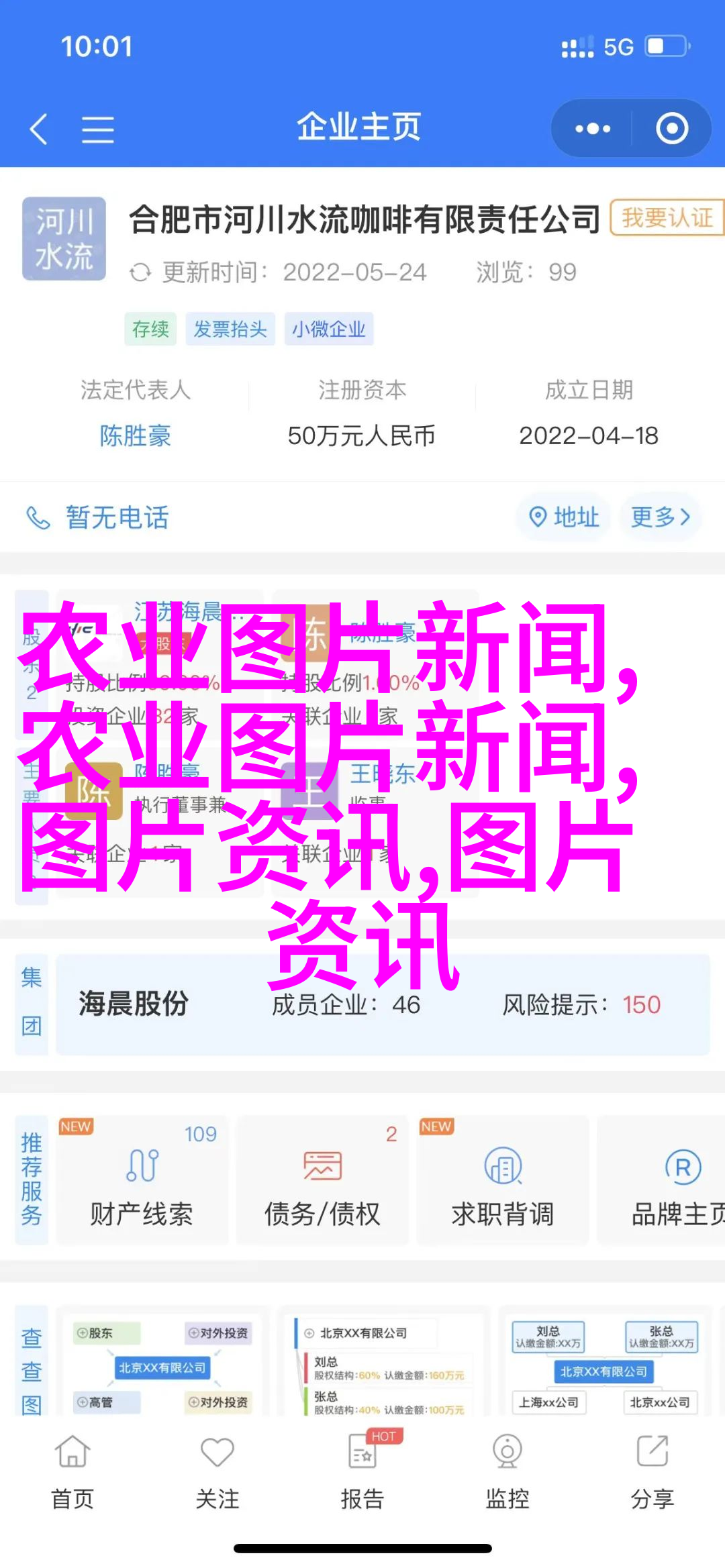Viewport: 725px width, 1568px height.
Task: Tap the 小微企业 tag
Action: coord(328,329)
